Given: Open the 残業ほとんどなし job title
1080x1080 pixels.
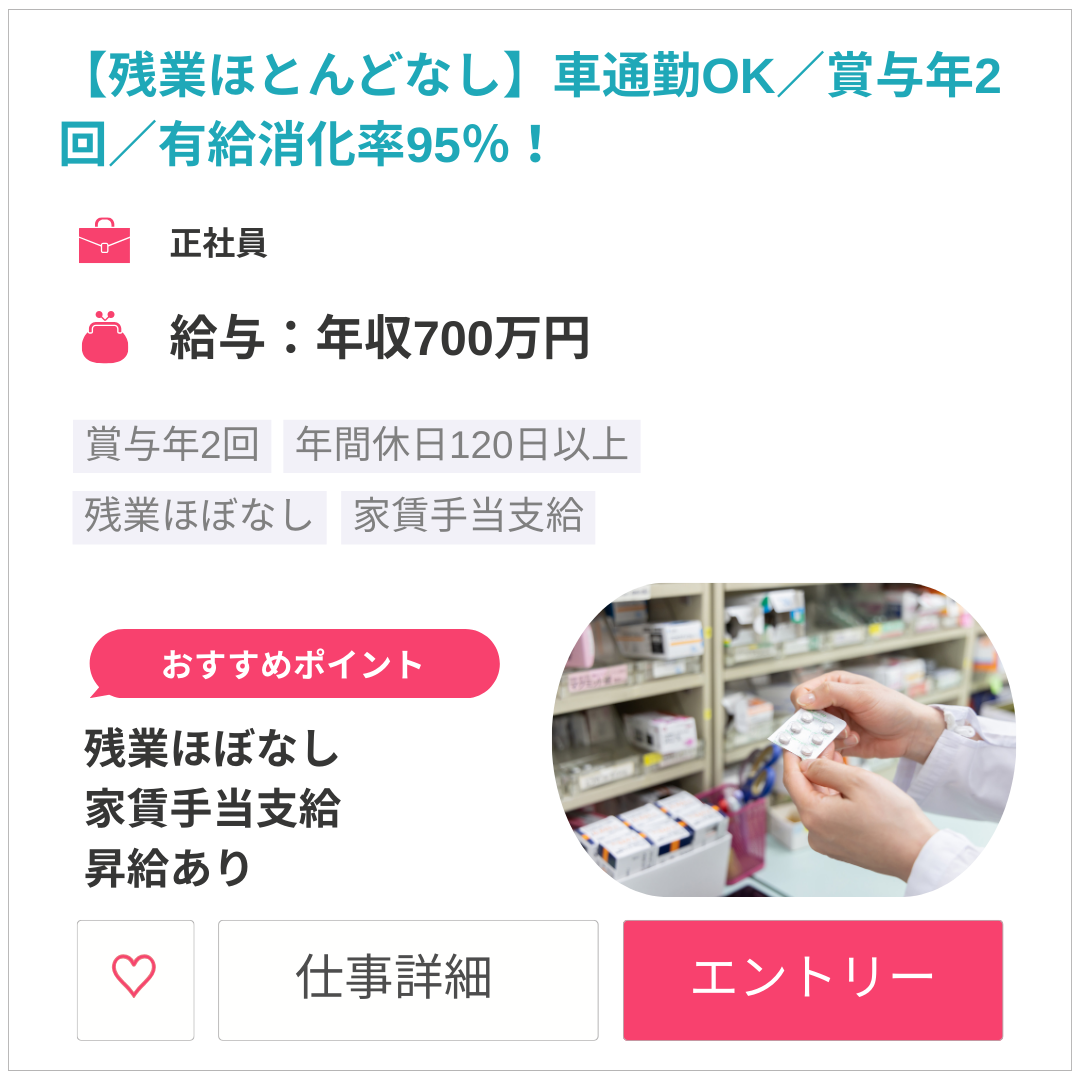Looking at the screenshot, I should [x=530, y=112].
